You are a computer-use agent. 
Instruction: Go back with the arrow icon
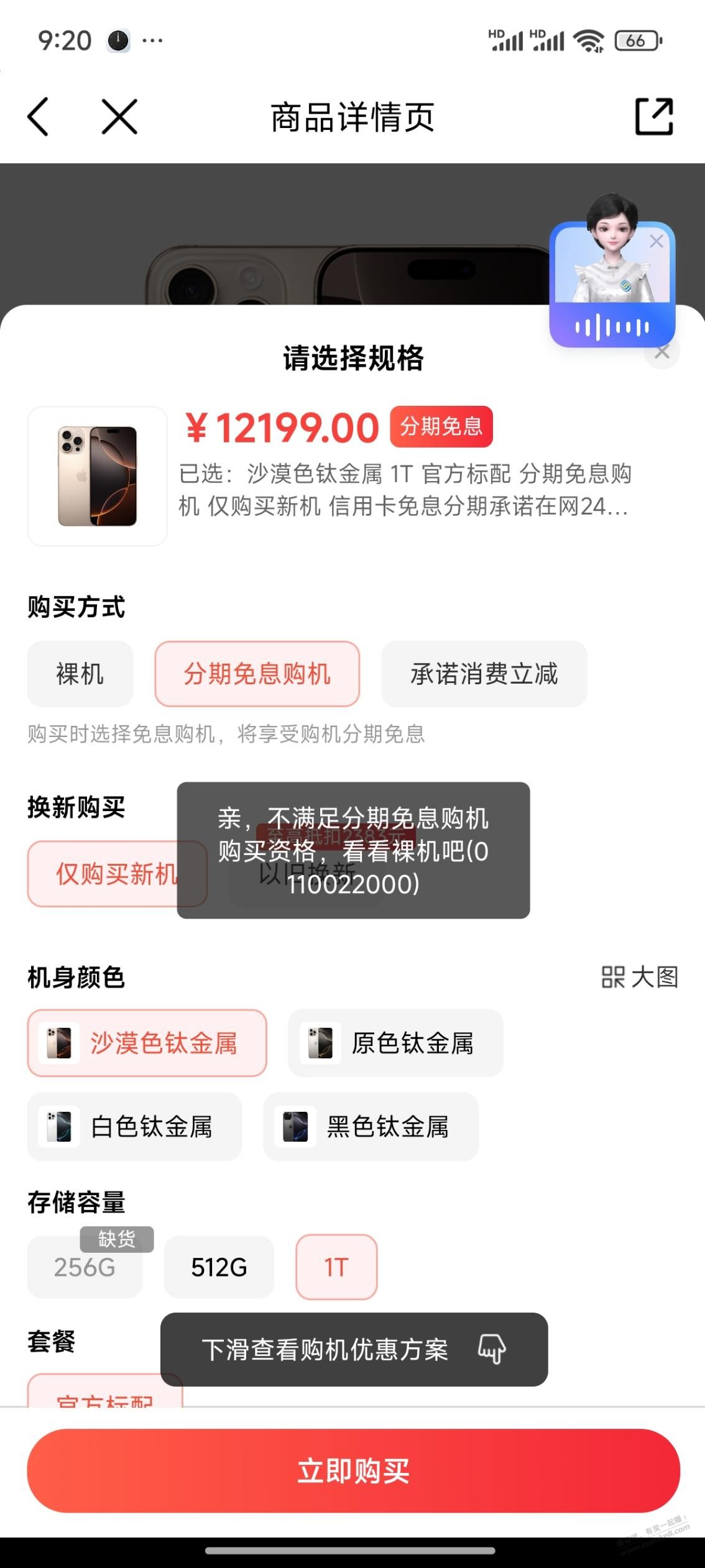(x=39, y=117)
